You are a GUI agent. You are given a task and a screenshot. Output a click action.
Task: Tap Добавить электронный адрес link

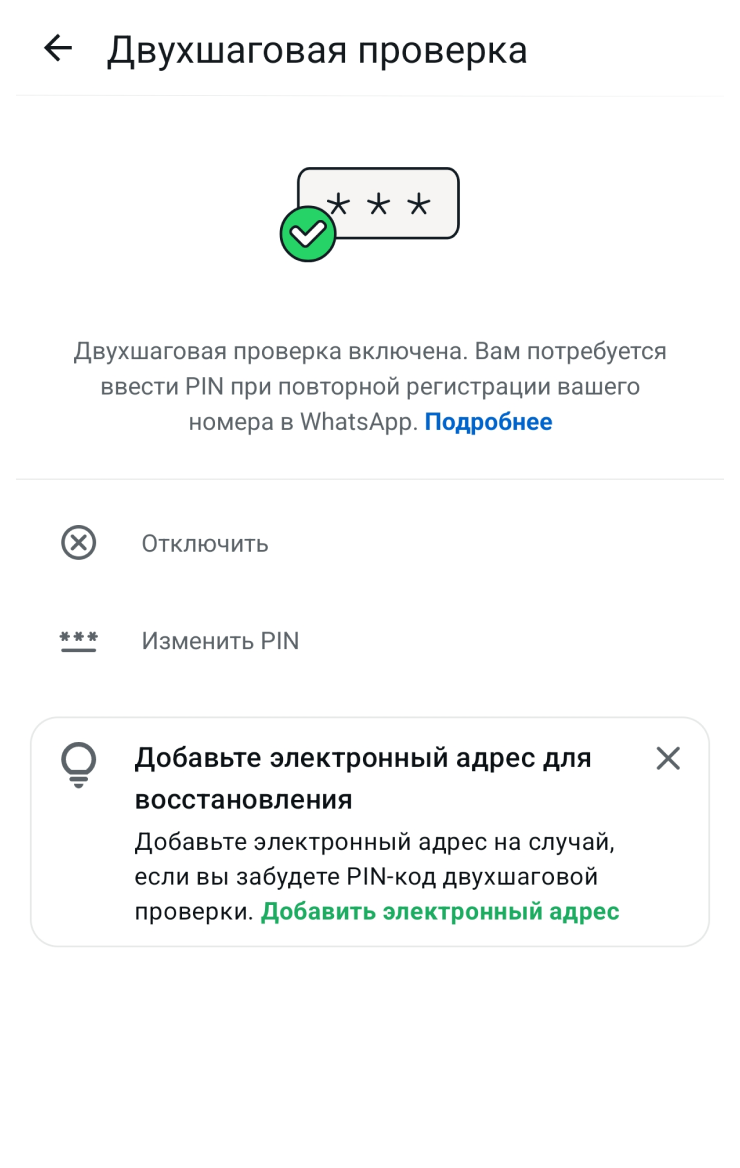(x=440, y=912)
